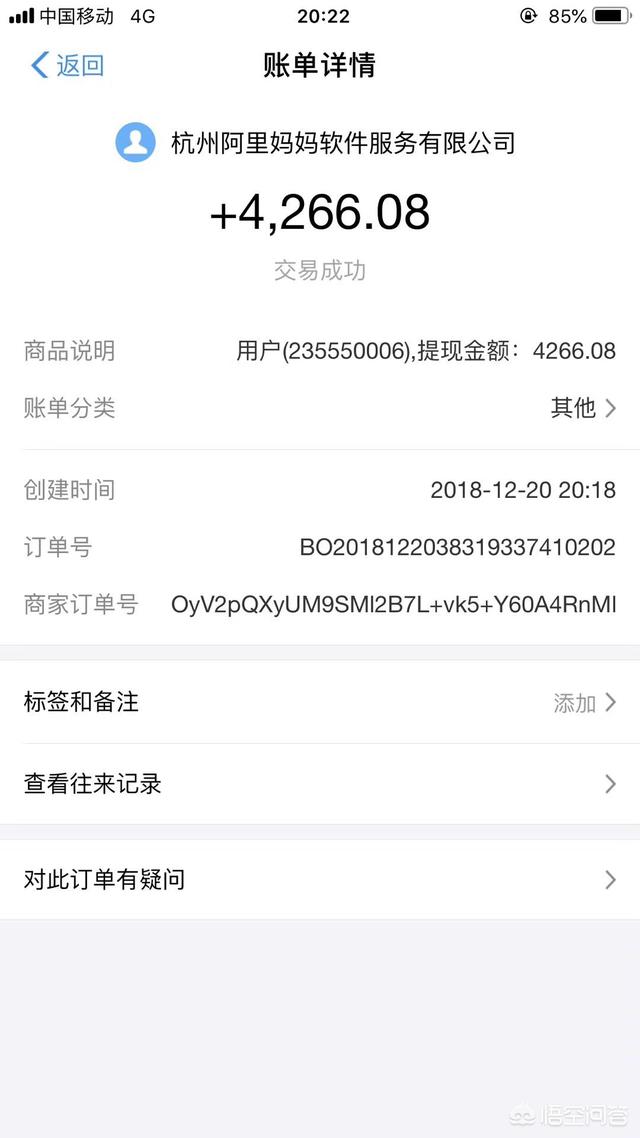Open the 账单分类 category row

pyautogui.click(x=320, y=408)
